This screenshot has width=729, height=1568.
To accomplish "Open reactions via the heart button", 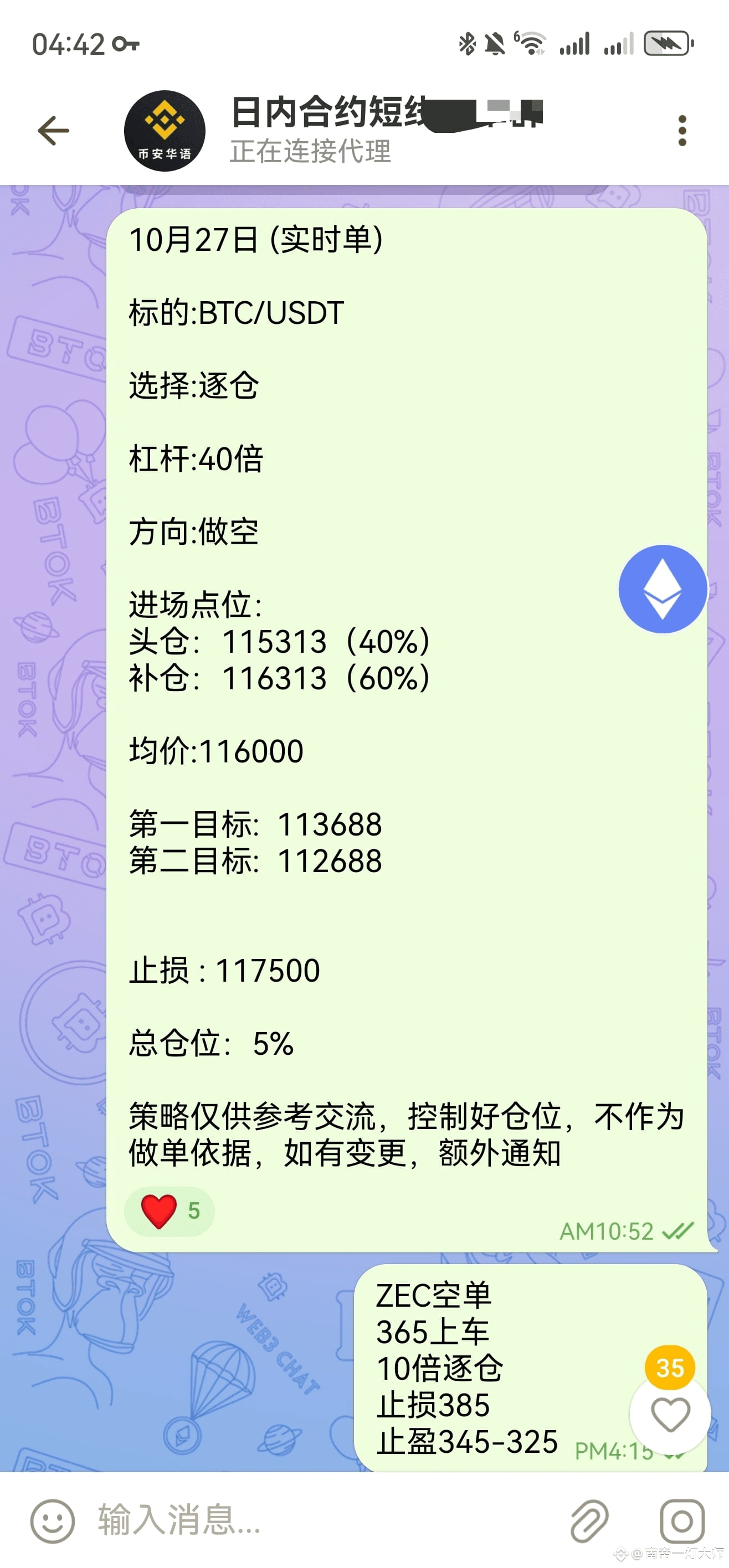I will tap(670, 1415).
